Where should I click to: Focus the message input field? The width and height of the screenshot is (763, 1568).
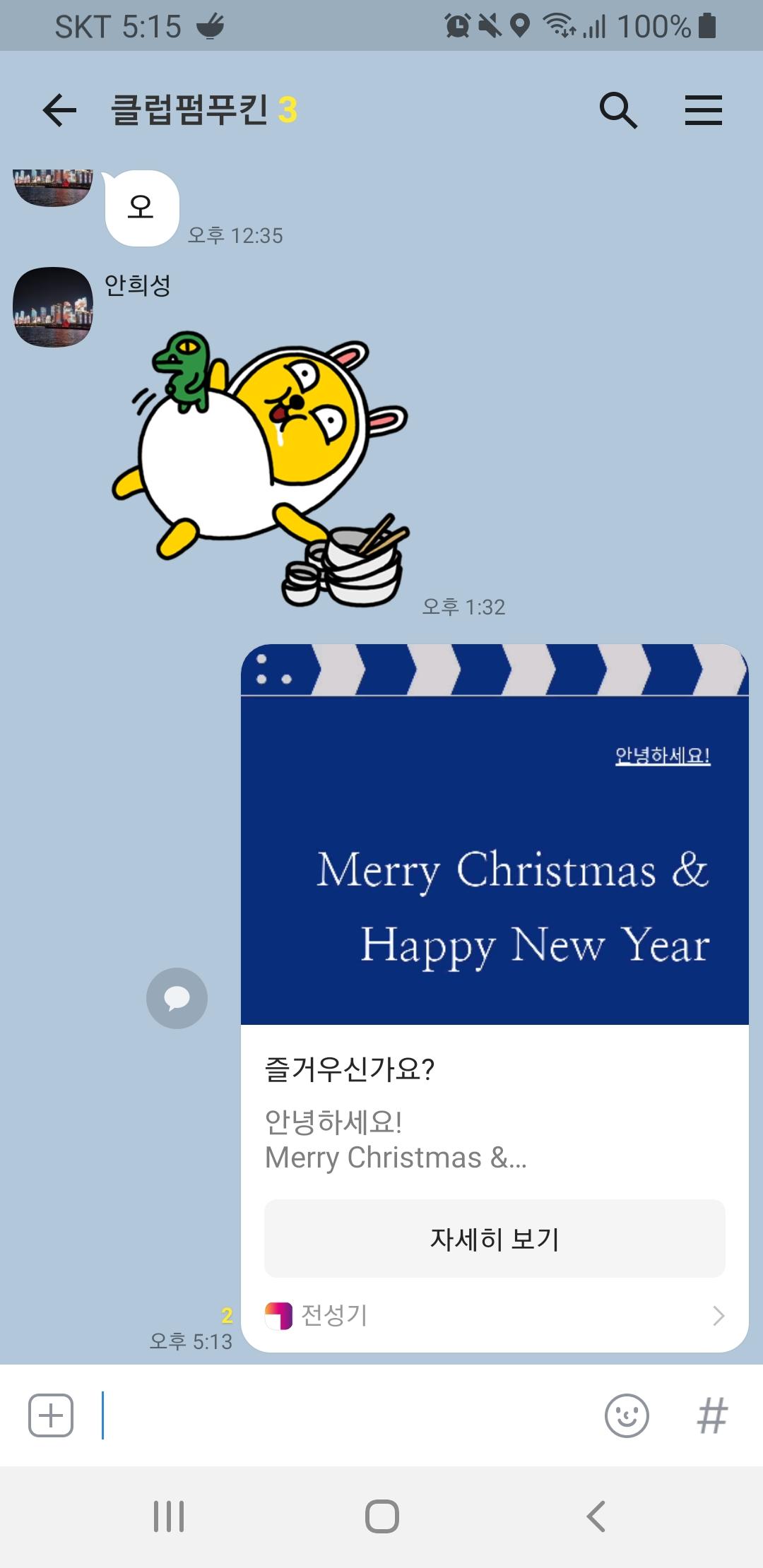(346, 1415)
